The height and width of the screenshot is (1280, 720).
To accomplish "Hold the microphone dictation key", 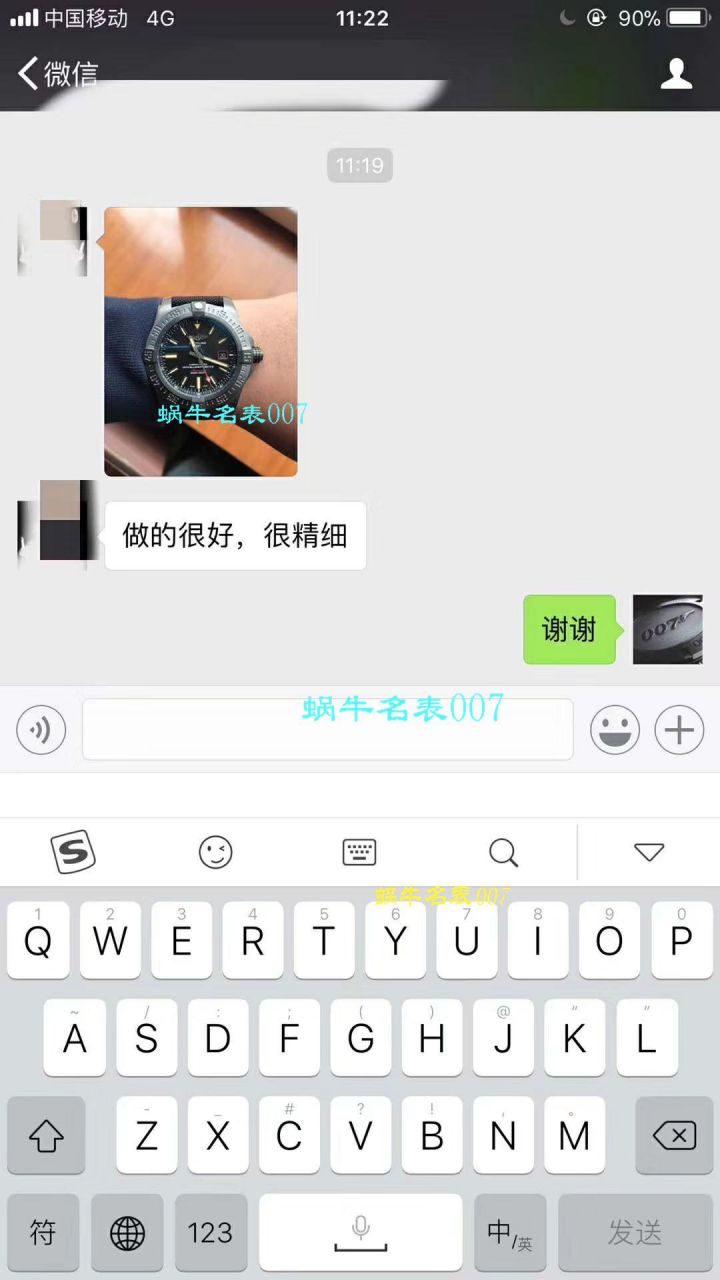I will [360, 1233].
